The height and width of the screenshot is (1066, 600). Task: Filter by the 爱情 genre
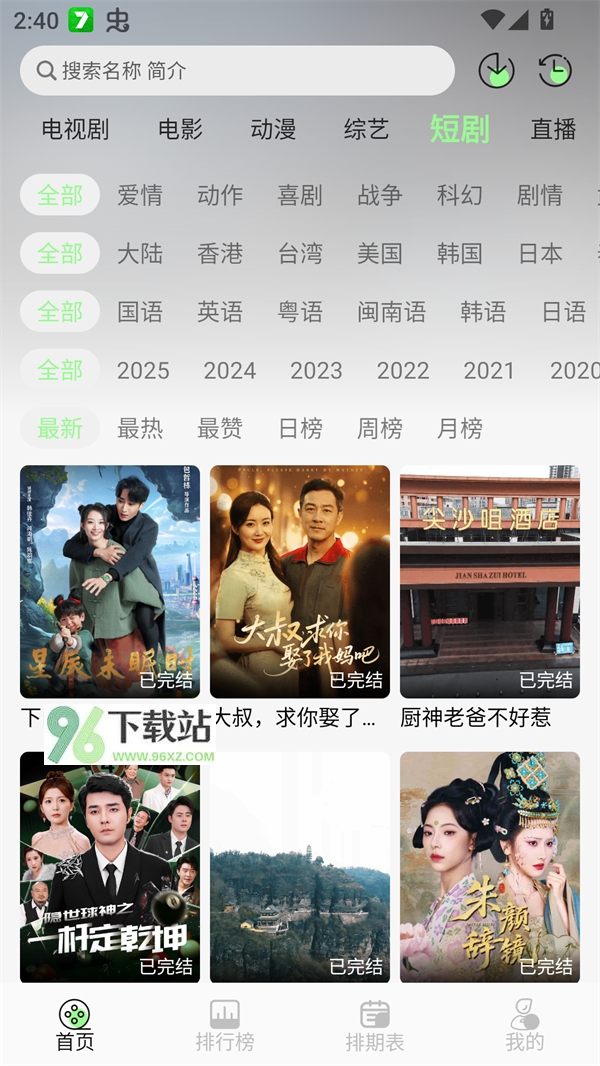pos(140,195)
